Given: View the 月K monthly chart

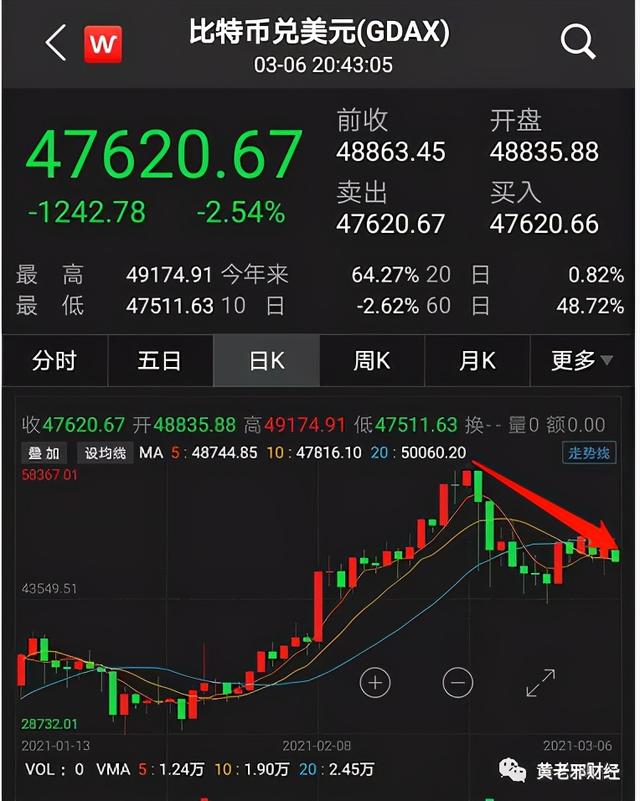Looking at the screenshot, I should [478, 361].
